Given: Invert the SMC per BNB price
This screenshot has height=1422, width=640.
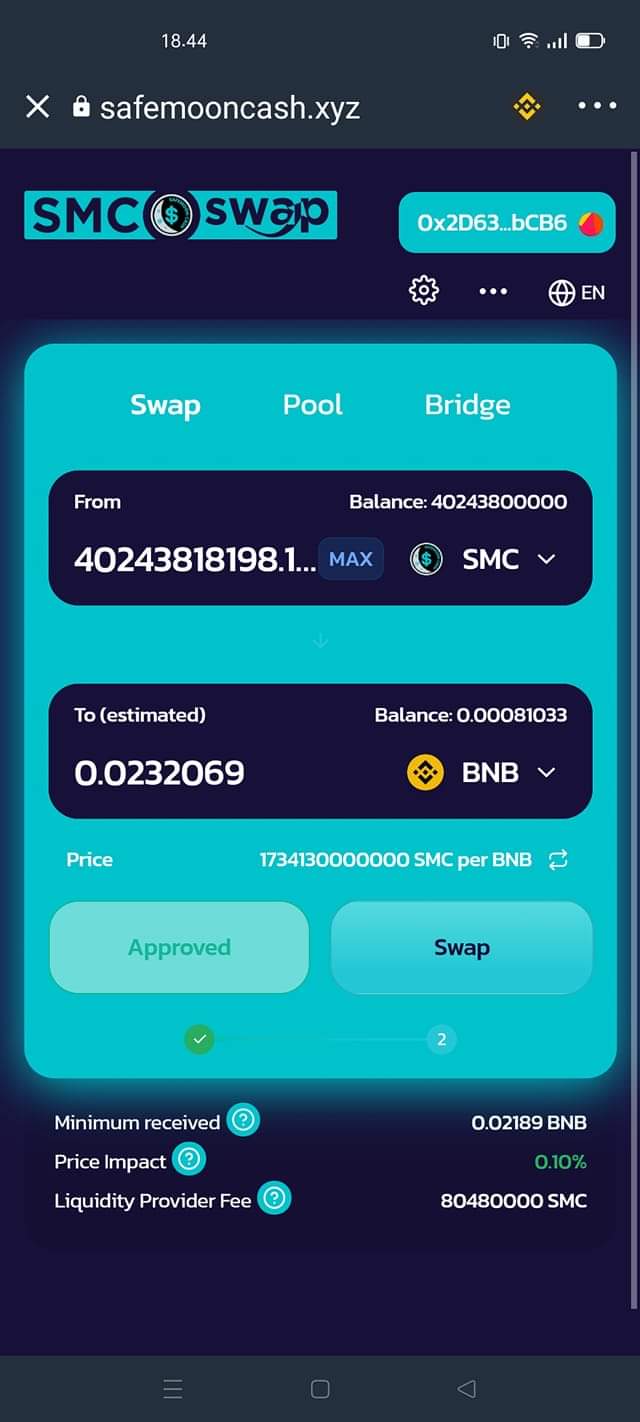Looking at the screenshot, I should (x=558, y=859).
